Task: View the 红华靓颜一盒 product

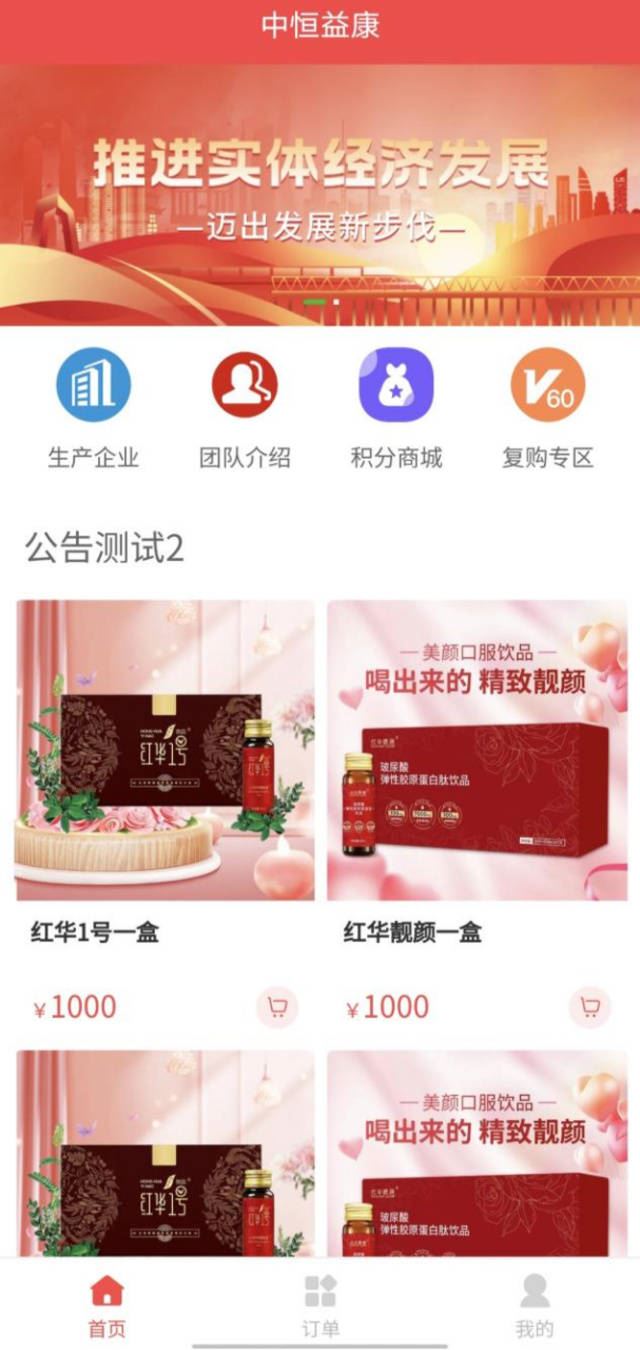Action: pos(477,750)
